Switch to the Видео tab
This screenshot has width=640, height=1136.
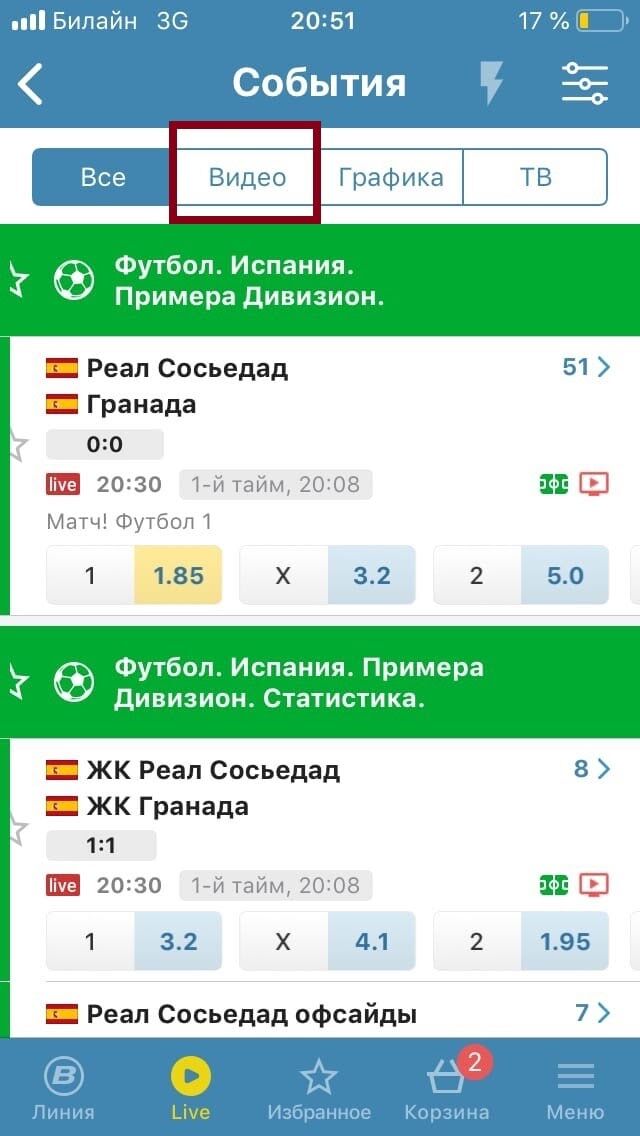pos(247,177)
